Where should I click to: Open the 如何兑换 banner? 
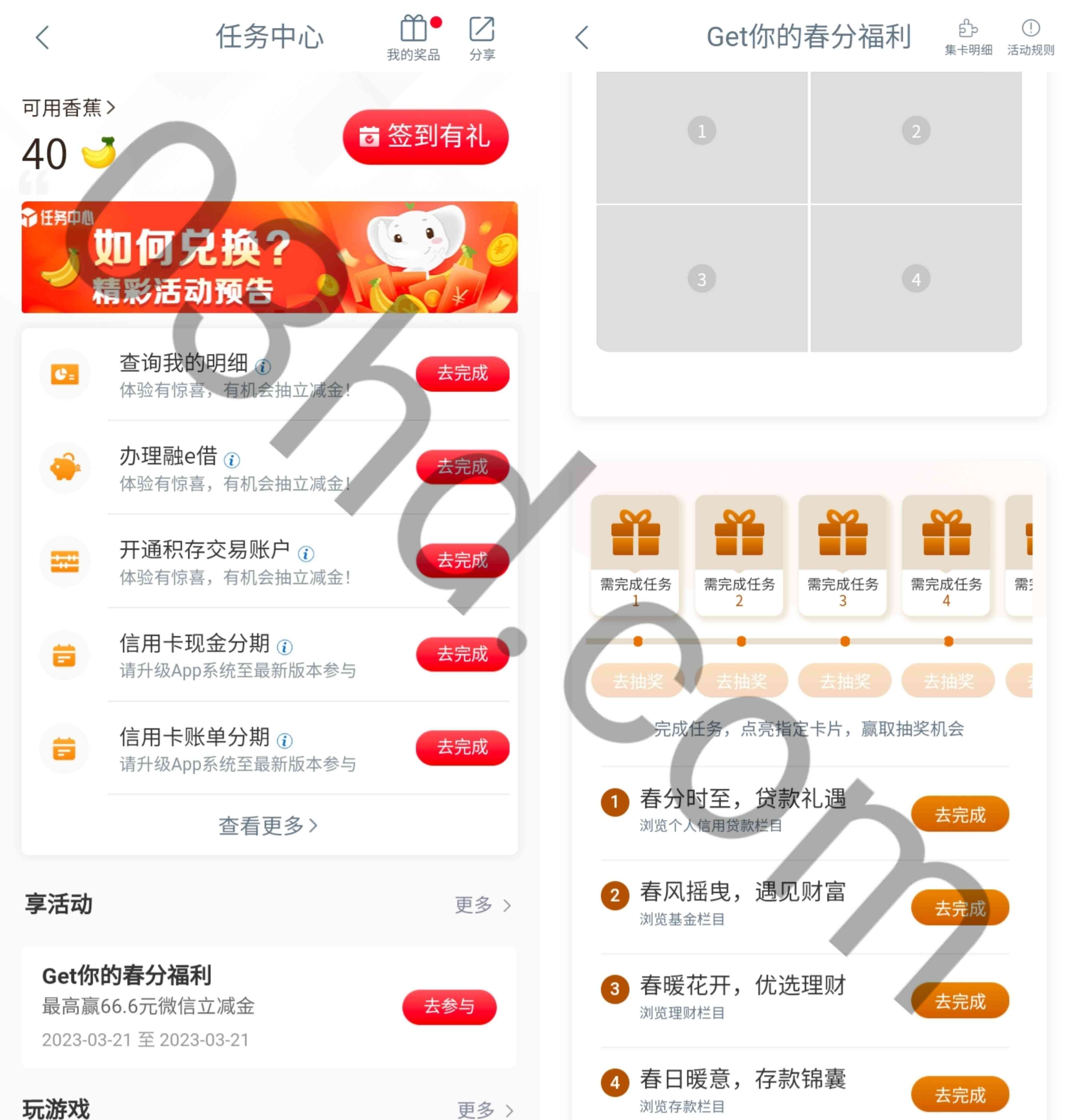(269, 257)
